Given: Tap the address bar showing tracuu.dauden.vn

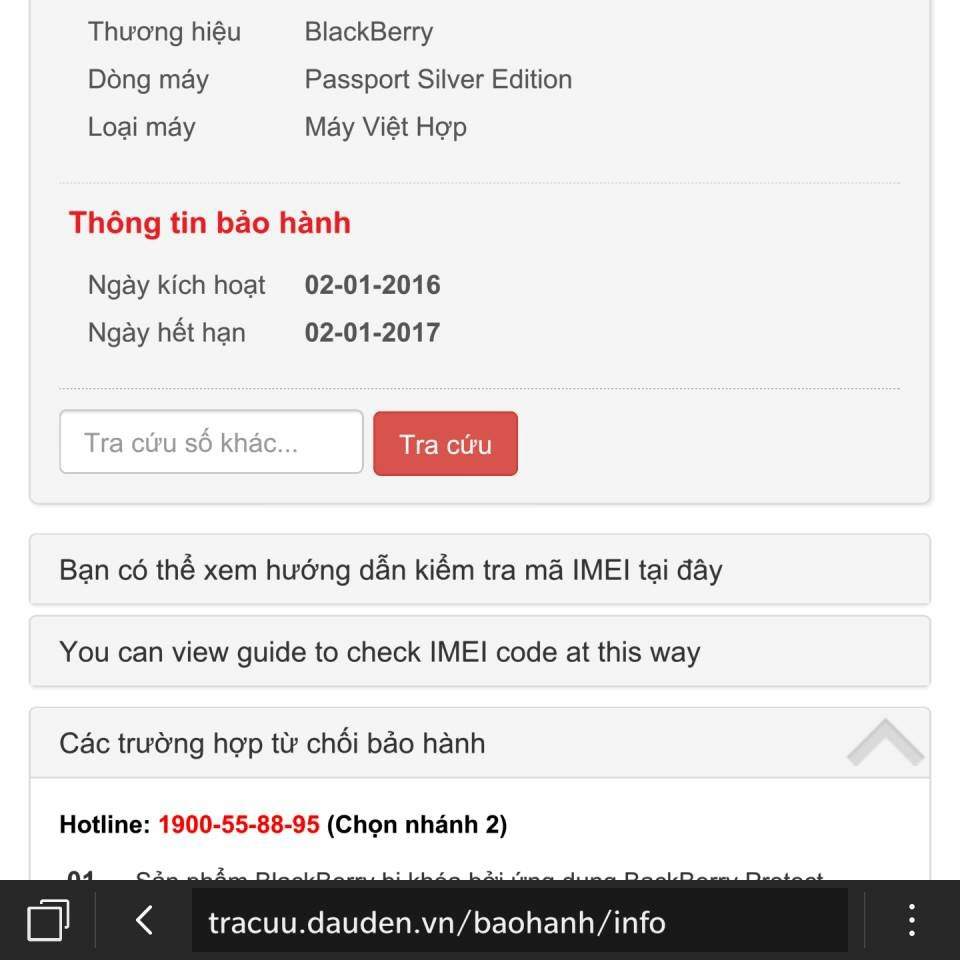Looking at the screenshot, I should (x=520, y=921).
